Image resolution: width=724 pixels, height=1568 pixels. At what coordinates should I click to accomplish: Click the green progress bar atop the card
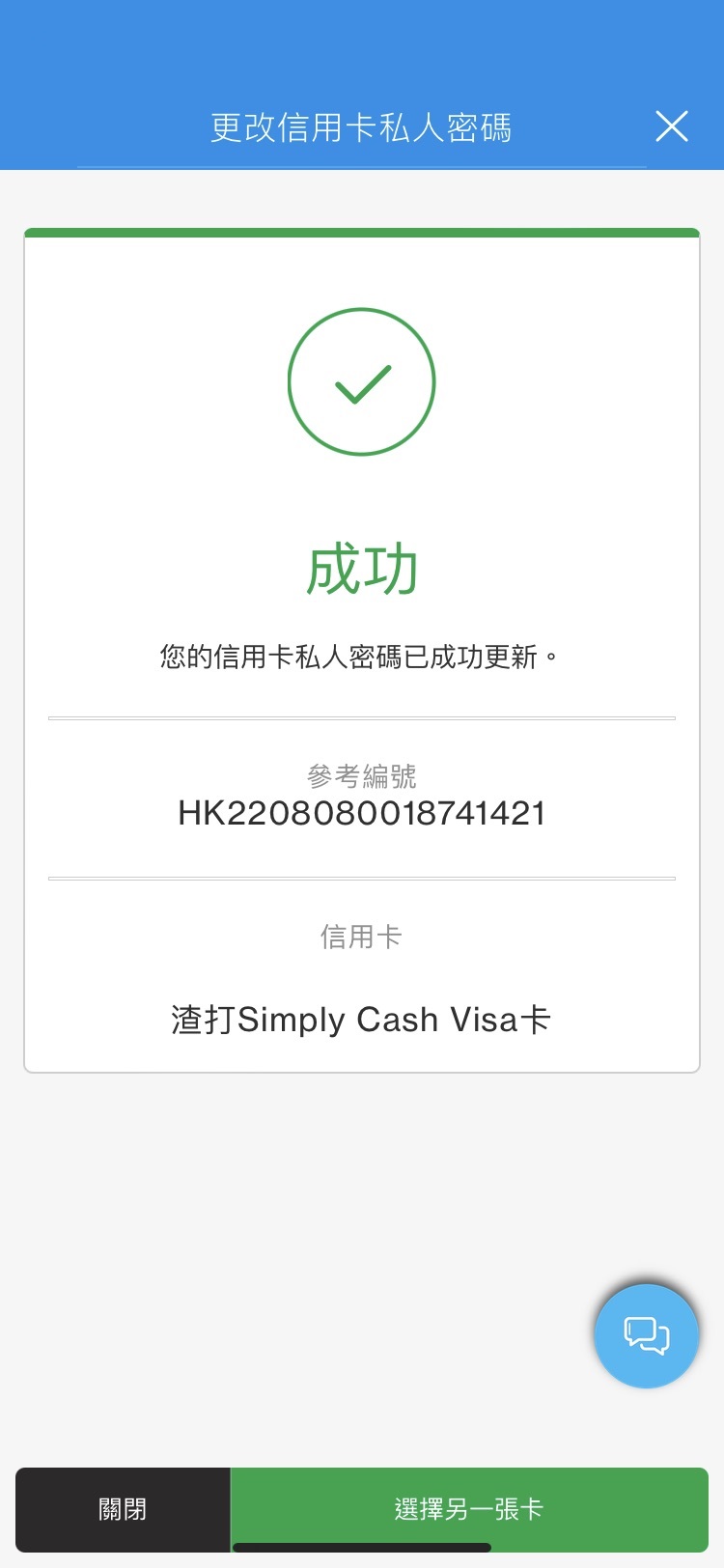click(x=361, y=232)
